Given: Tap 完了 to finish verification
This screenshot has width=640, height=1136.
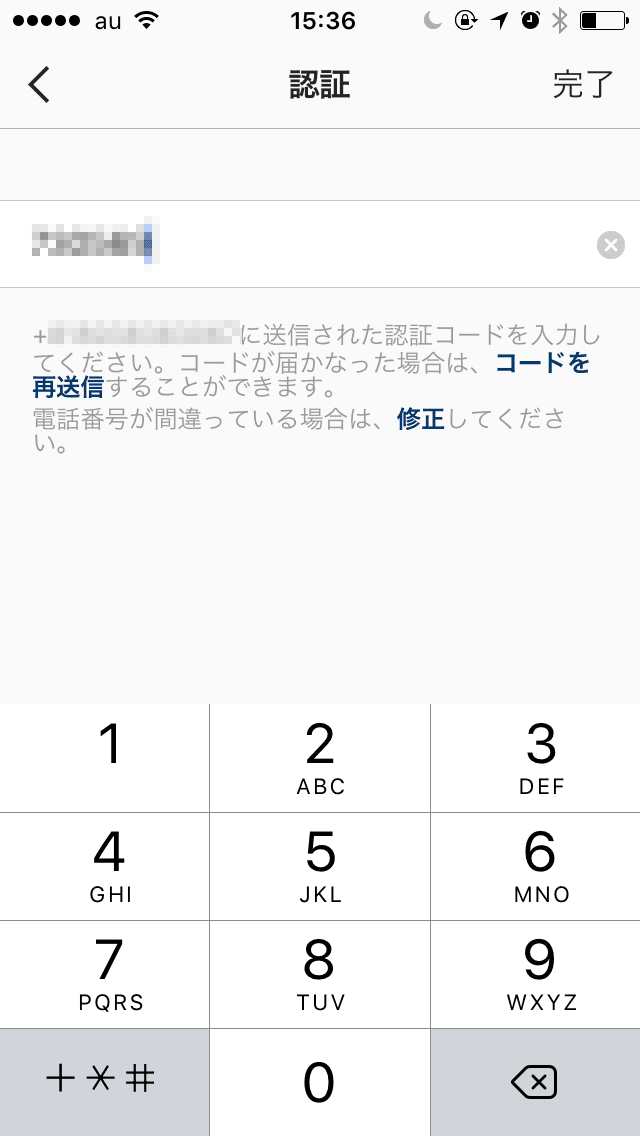Looking at the screenshot, I should coord(582,85).
